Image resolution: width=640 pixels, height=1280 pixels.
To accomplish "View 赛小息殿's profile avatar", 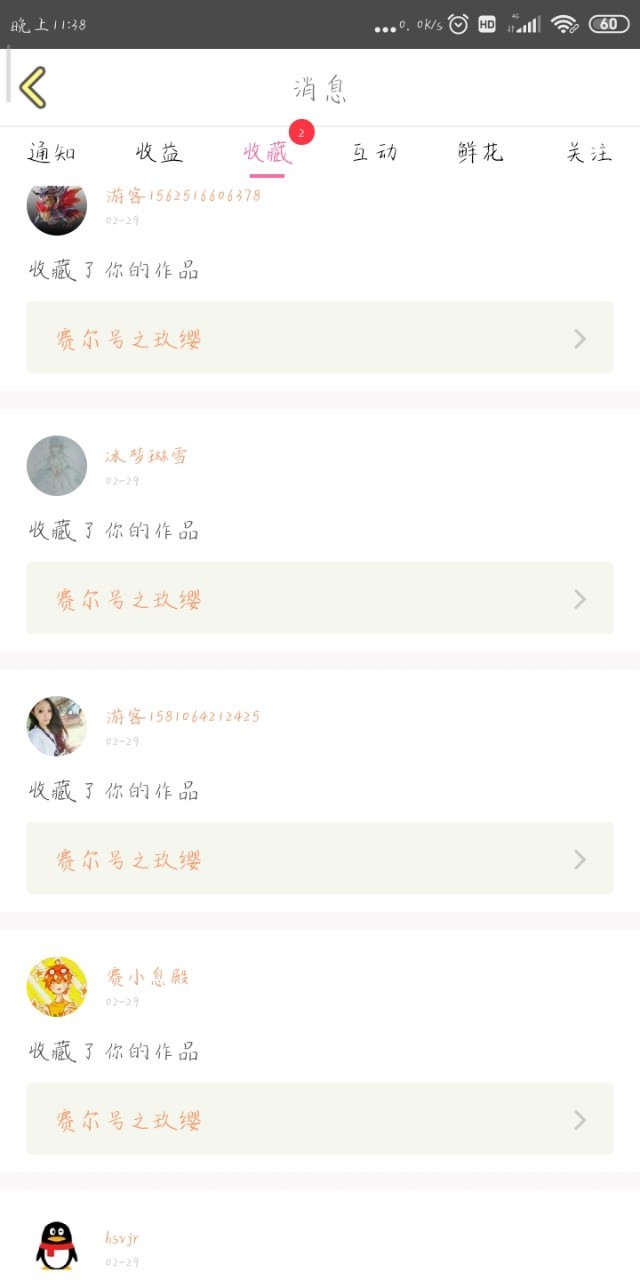I will [57, 987].
